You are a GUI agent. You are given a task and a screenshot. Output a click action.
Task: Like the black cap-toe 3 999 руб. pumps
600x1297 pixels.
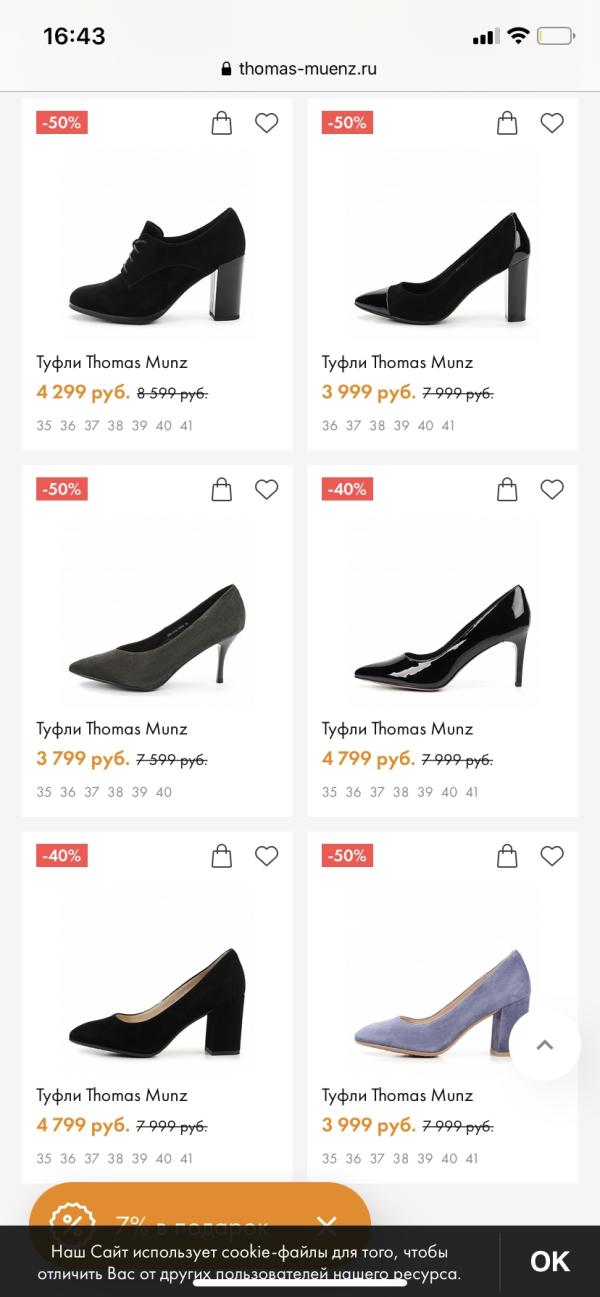point(552,123)
